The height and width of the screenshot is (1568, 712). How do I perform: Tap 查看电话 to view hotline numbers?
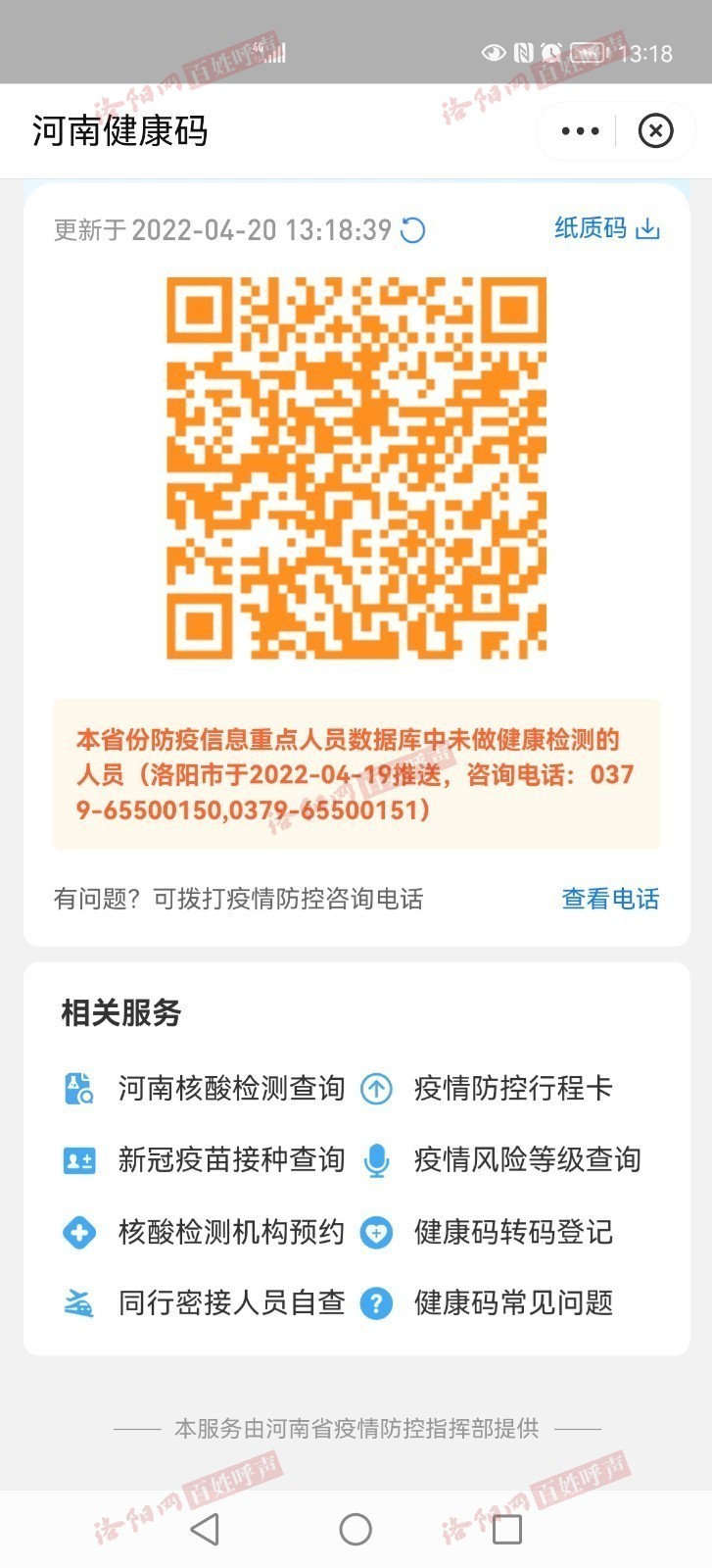point(610,899)
